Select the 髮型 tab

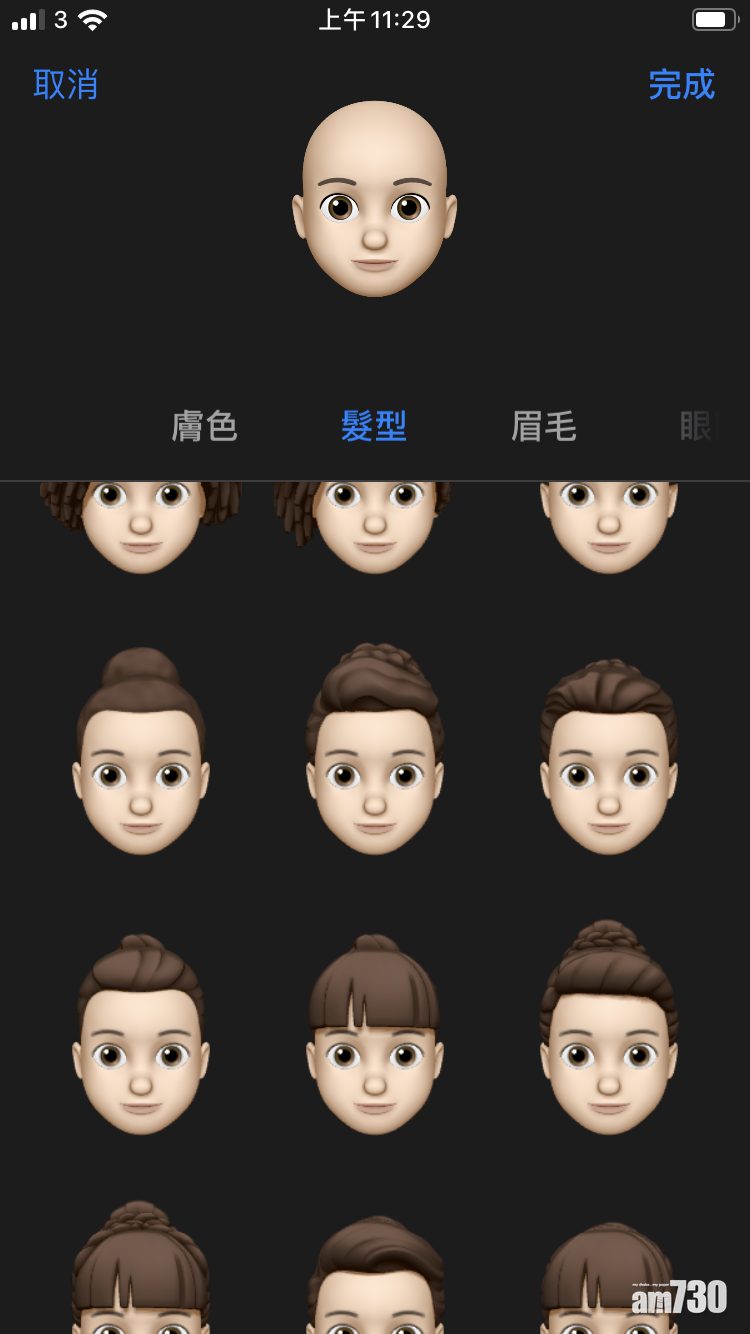point(374,427)
